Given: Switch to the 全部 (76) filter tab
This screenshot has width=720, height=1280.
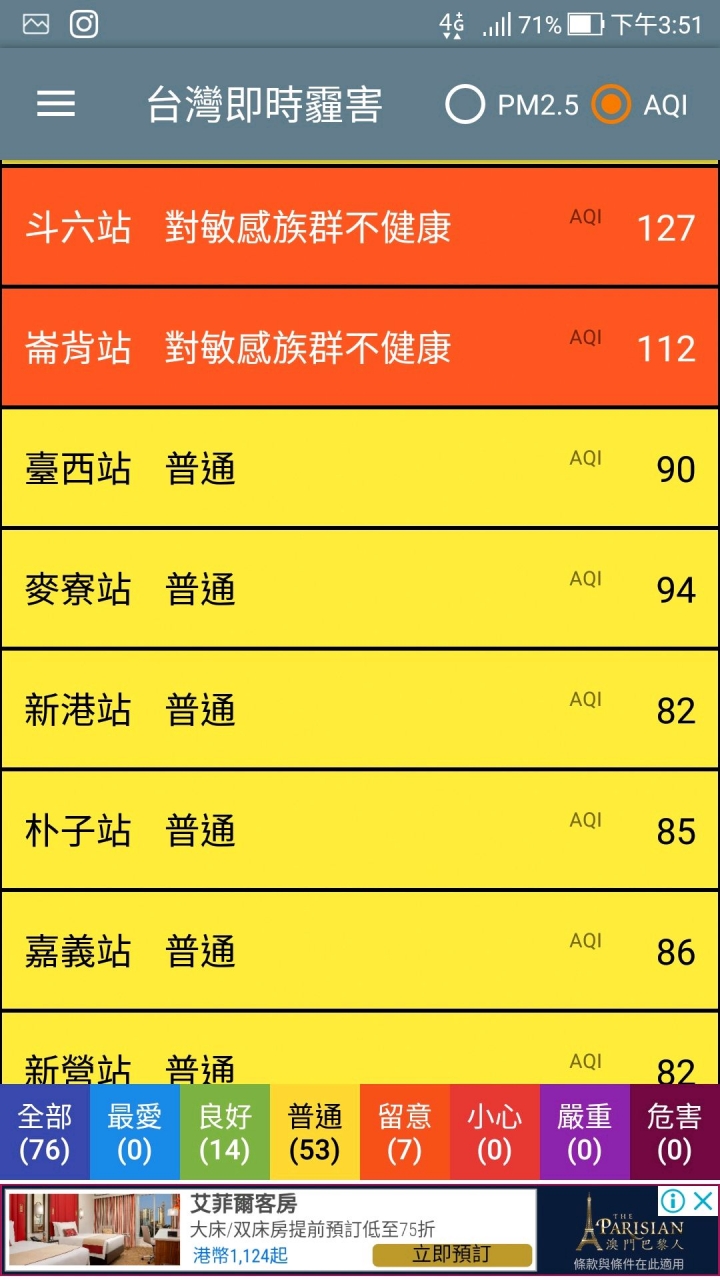Looking at the screenshot, I should click(x=45, y=1132).
